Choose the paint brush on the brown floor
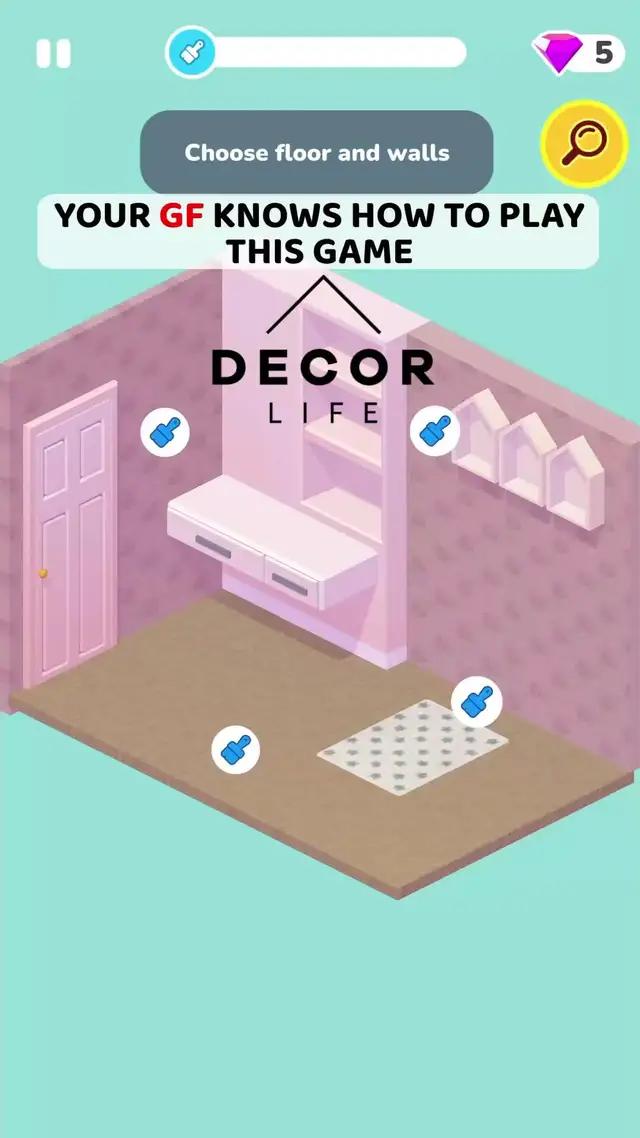Viewport: 640px width, 1138px height. pyautogui.click(x=236, y=749)
